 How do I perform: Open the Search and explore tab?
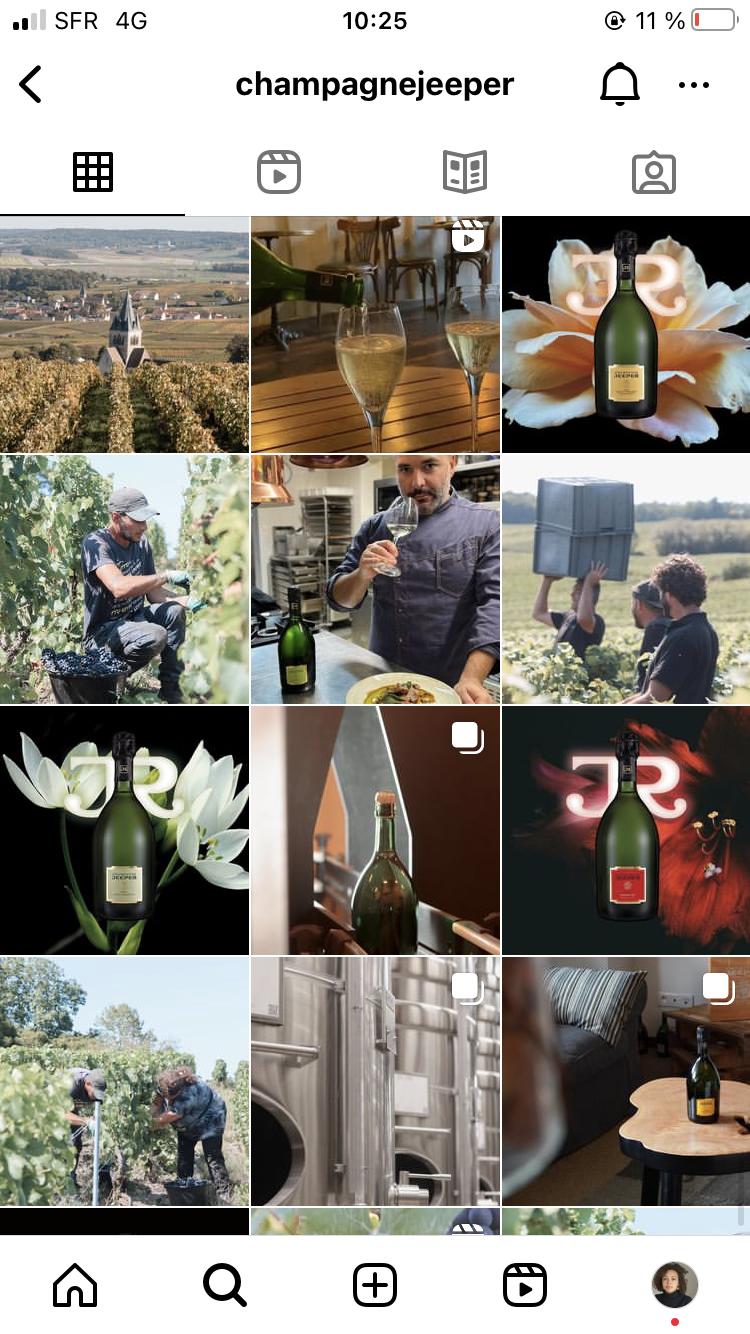(x=225, y=1285)
